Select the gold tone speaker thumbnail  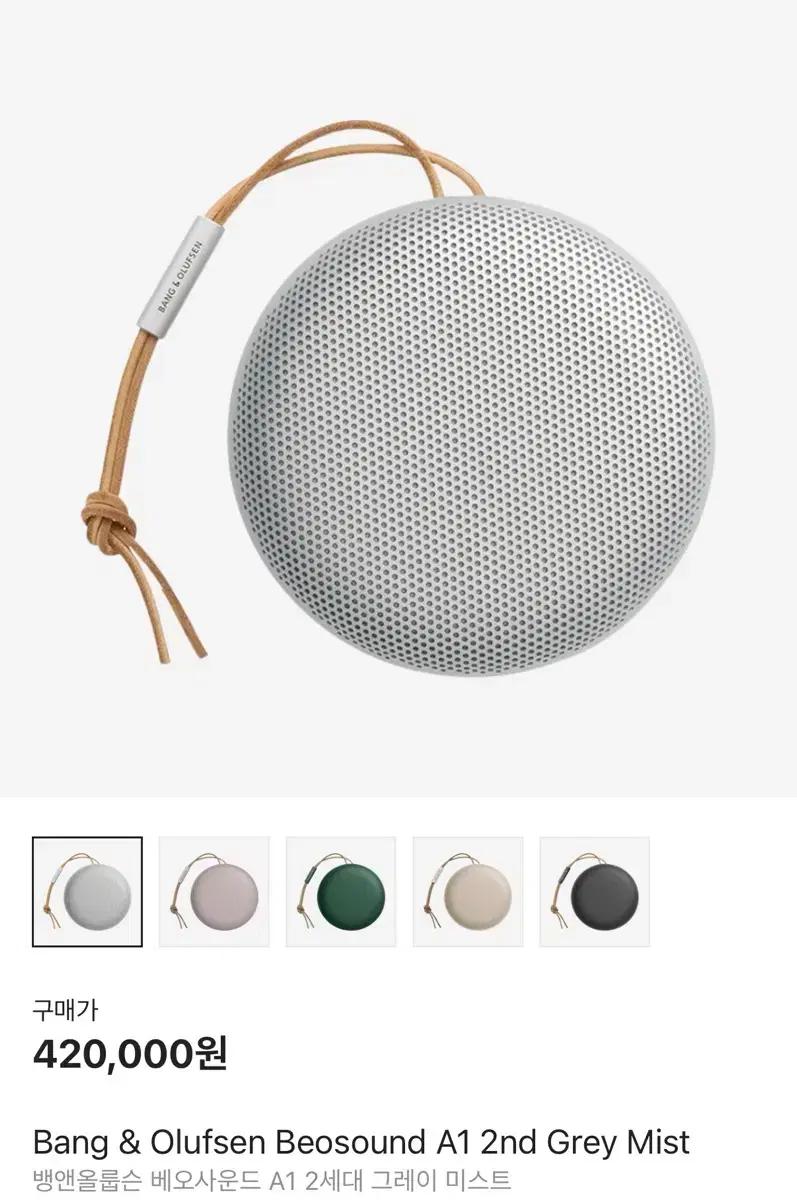point(468,891)
